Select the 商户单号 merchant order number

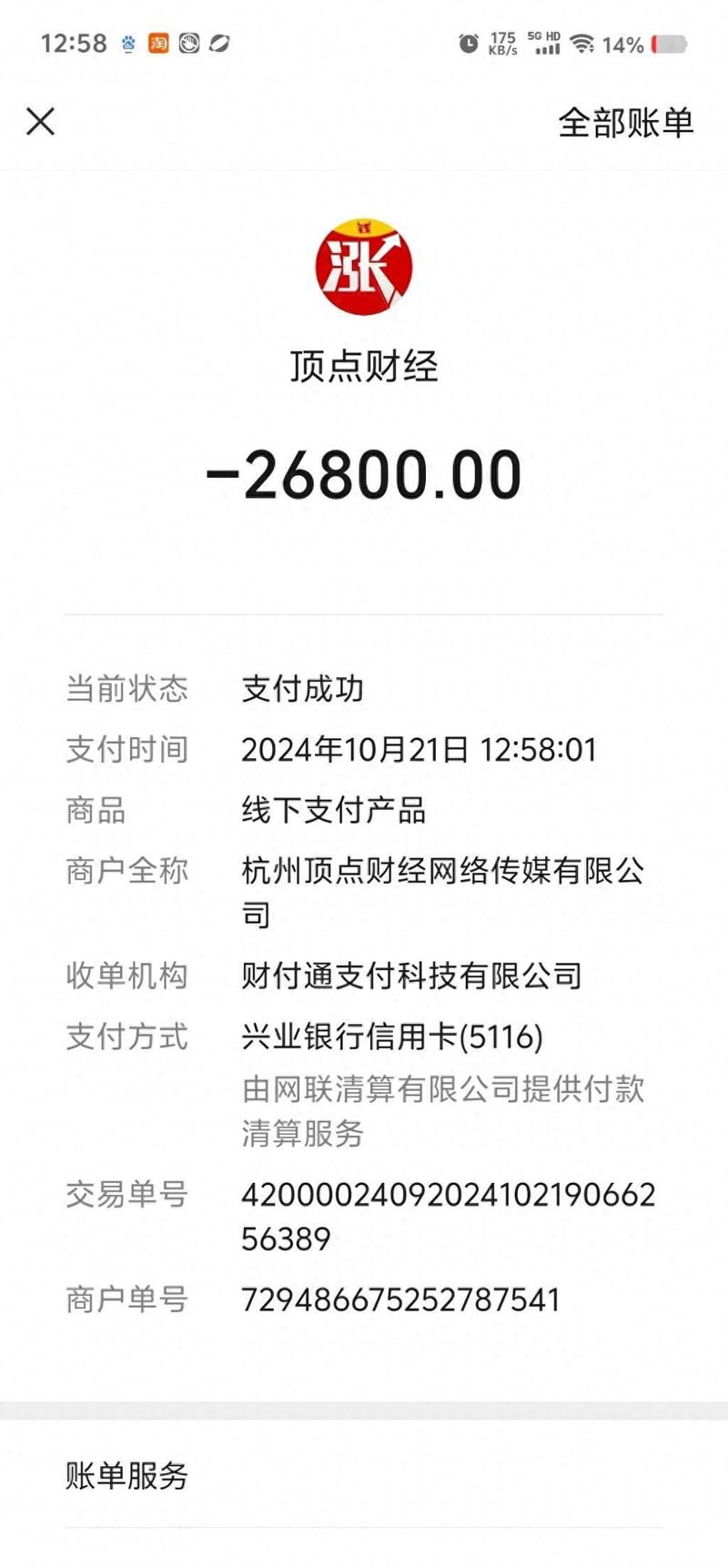[400, 1300]
